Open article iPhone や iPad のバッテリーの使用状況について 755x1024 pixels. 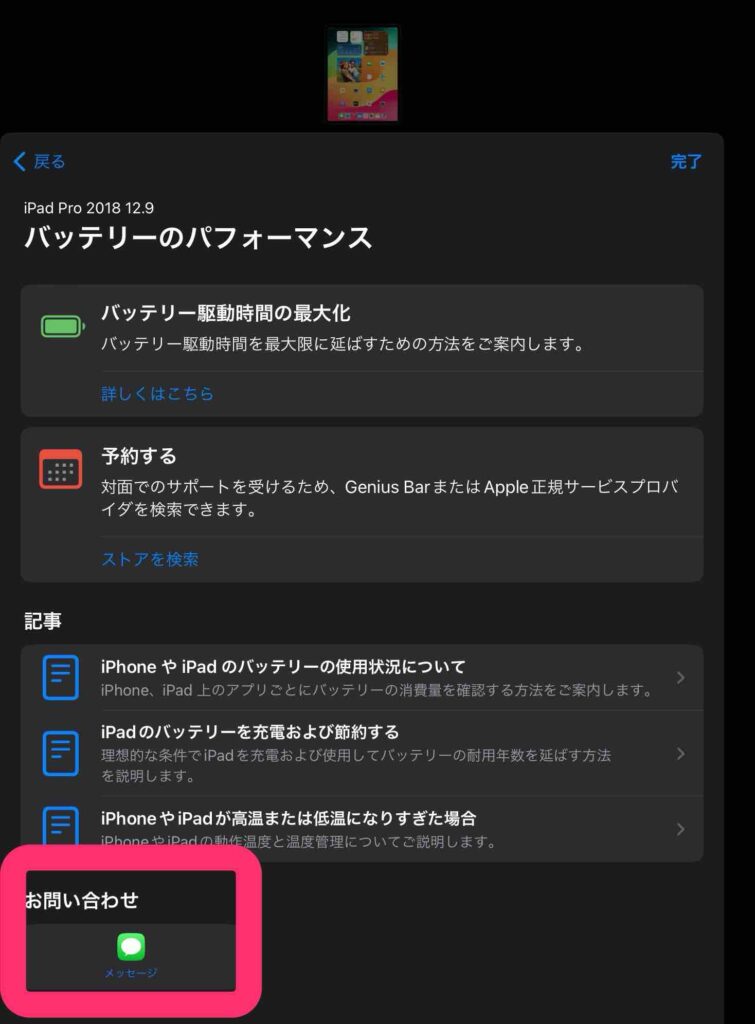click(x=361, y=678)
